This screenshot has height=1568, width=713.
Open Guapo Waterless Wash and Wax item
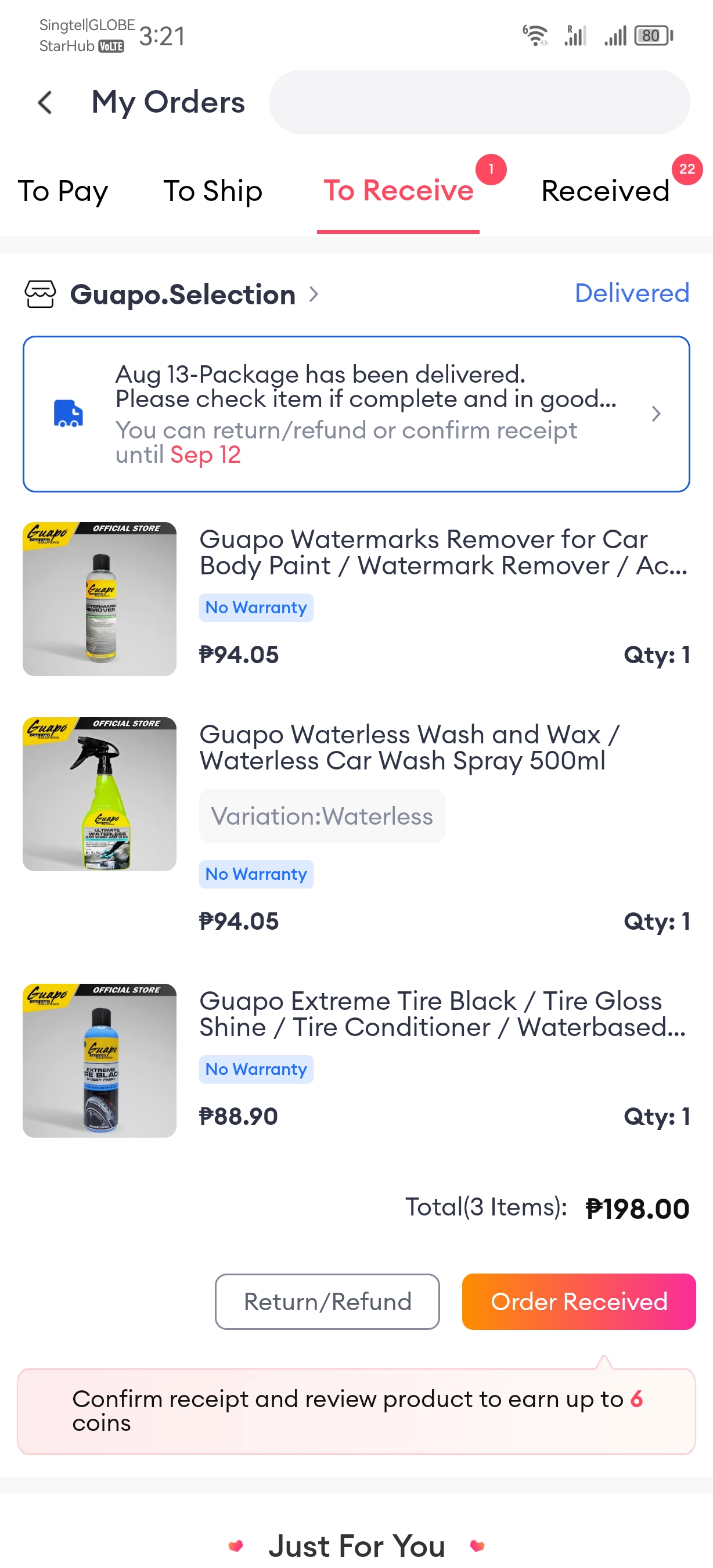(408, 747)
